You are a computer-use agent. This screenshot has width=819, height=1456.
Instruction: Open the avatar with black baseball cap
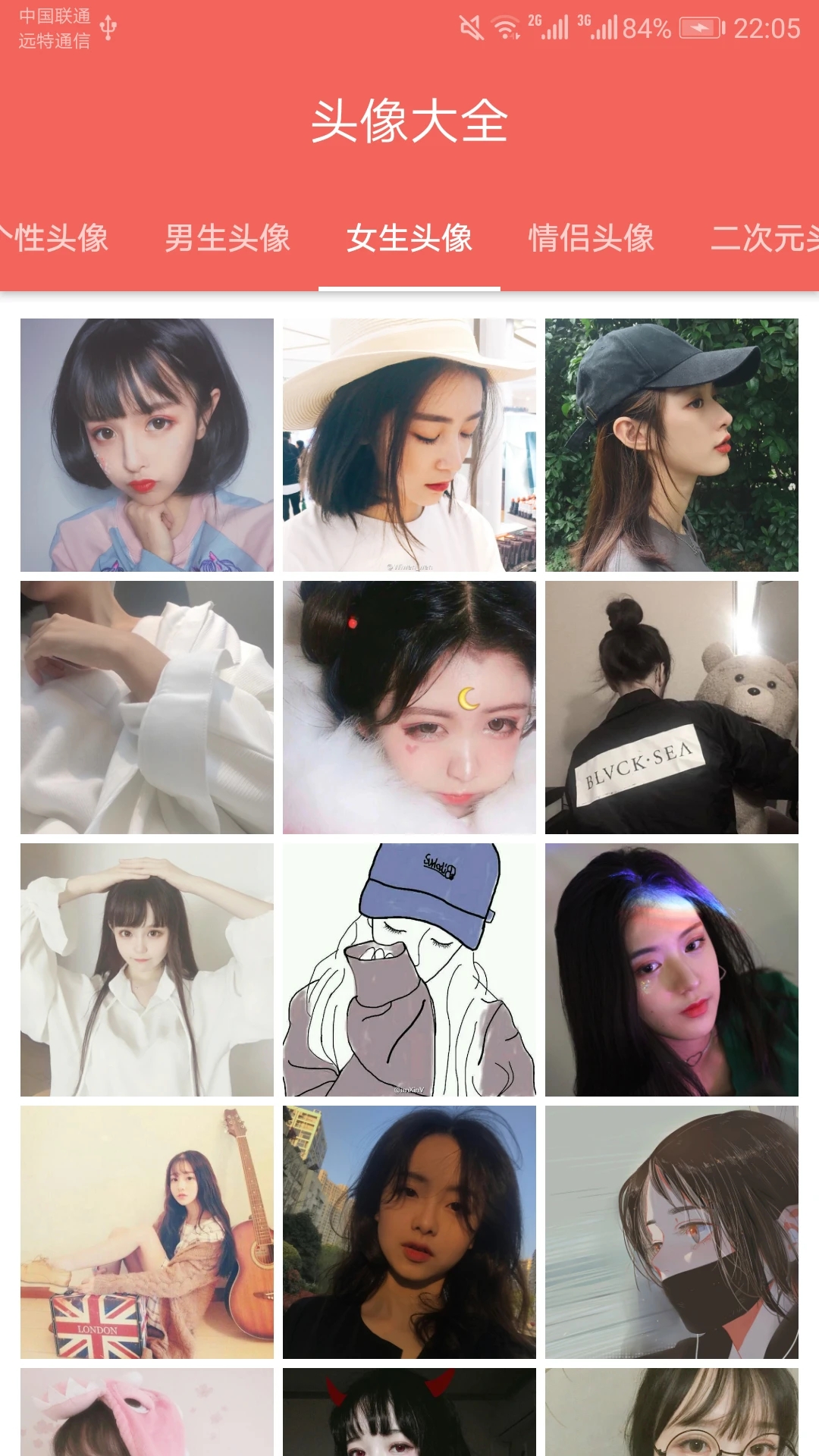tap(672, 445)
